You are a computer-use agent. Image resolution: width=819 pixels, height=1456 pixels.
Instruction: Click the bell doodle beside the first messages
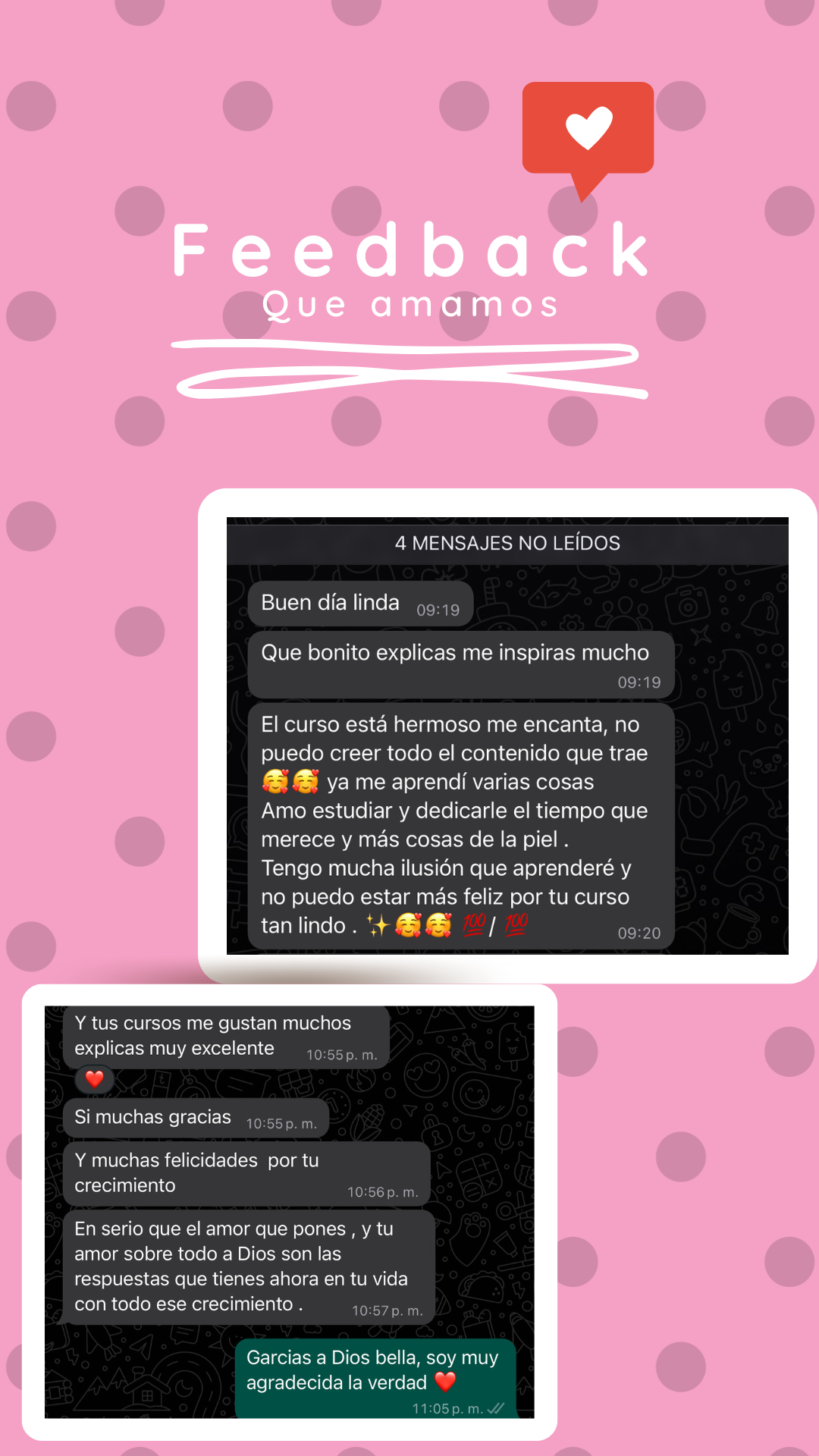(758, 613)
